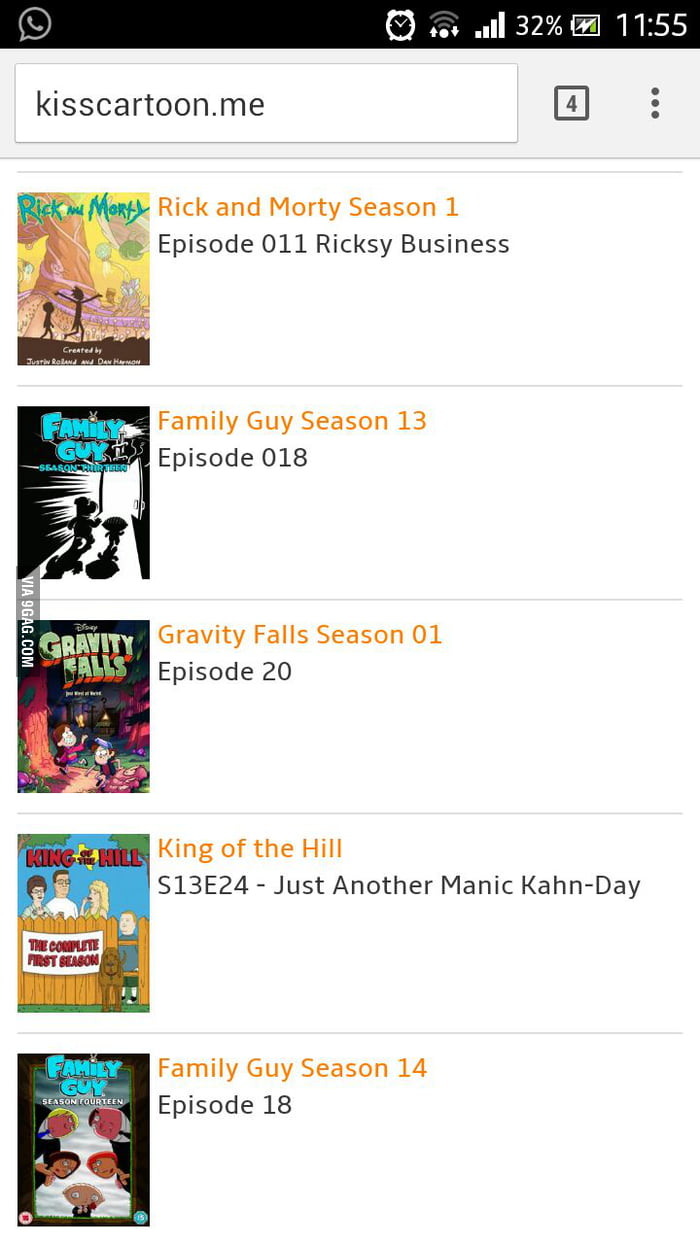Open the King of the Hill link
The width and height of the screenshot is (700, 1244).
(x=250, y=849)
